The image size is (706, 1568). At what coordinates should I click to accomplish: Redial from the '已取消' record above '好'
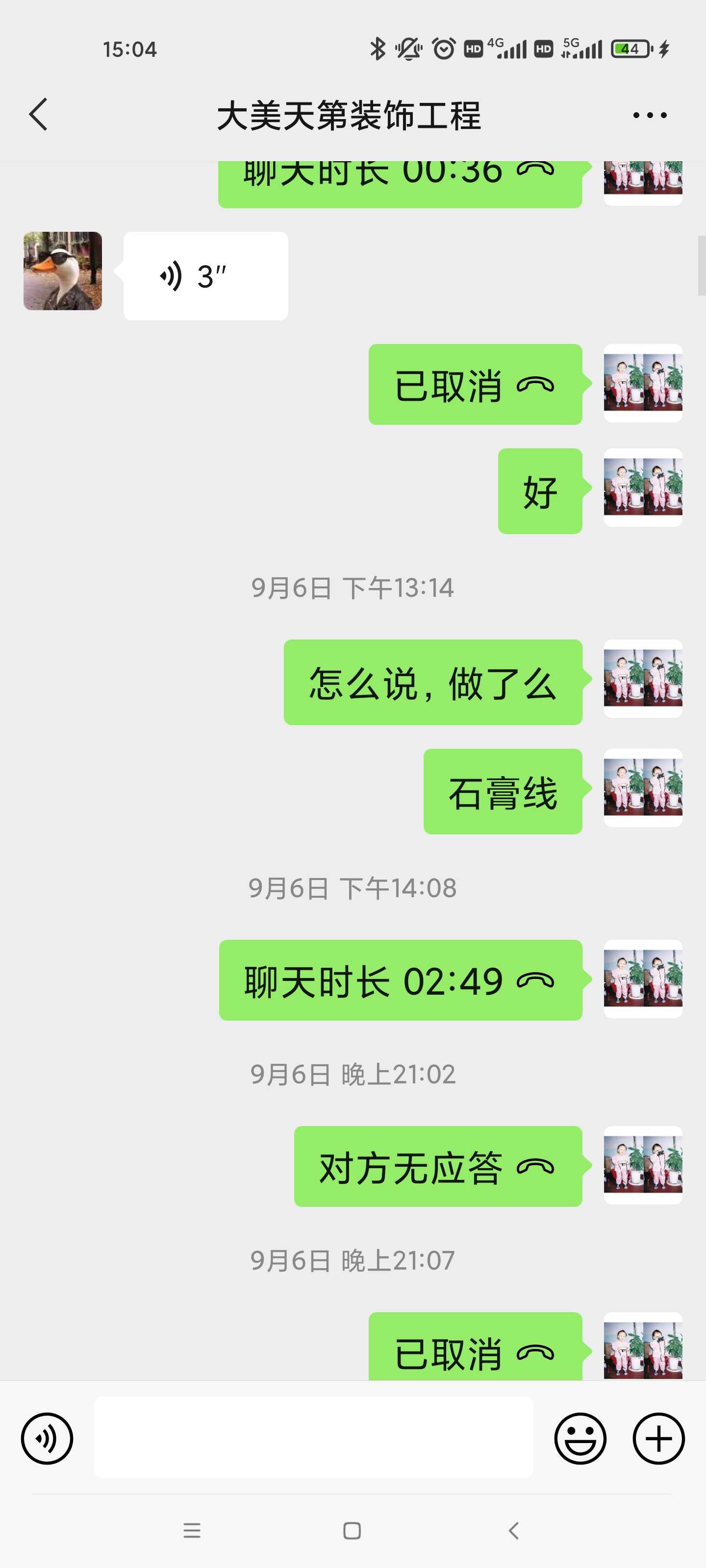[x=475, y=385]
